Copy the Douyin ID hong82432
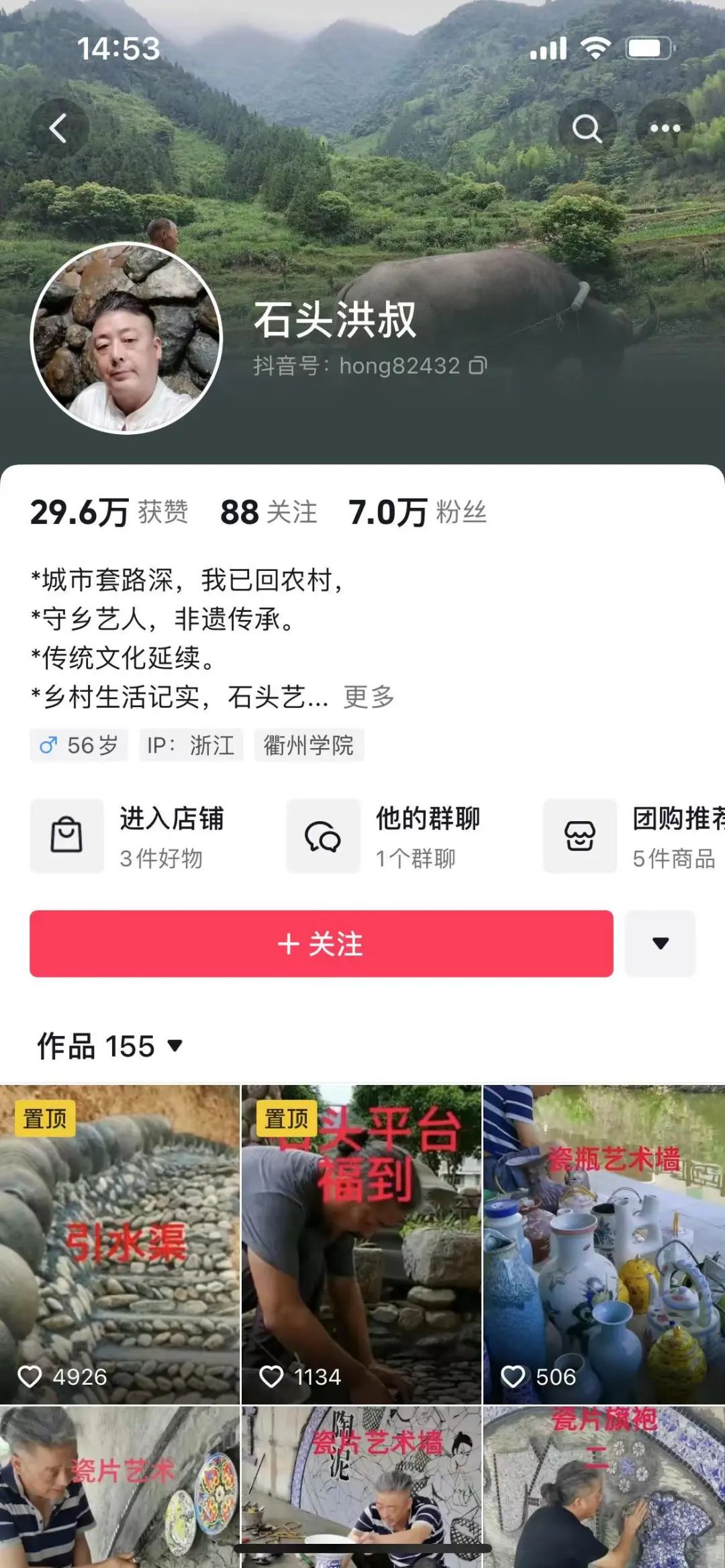725x1568 pixels. coord(478,366)
